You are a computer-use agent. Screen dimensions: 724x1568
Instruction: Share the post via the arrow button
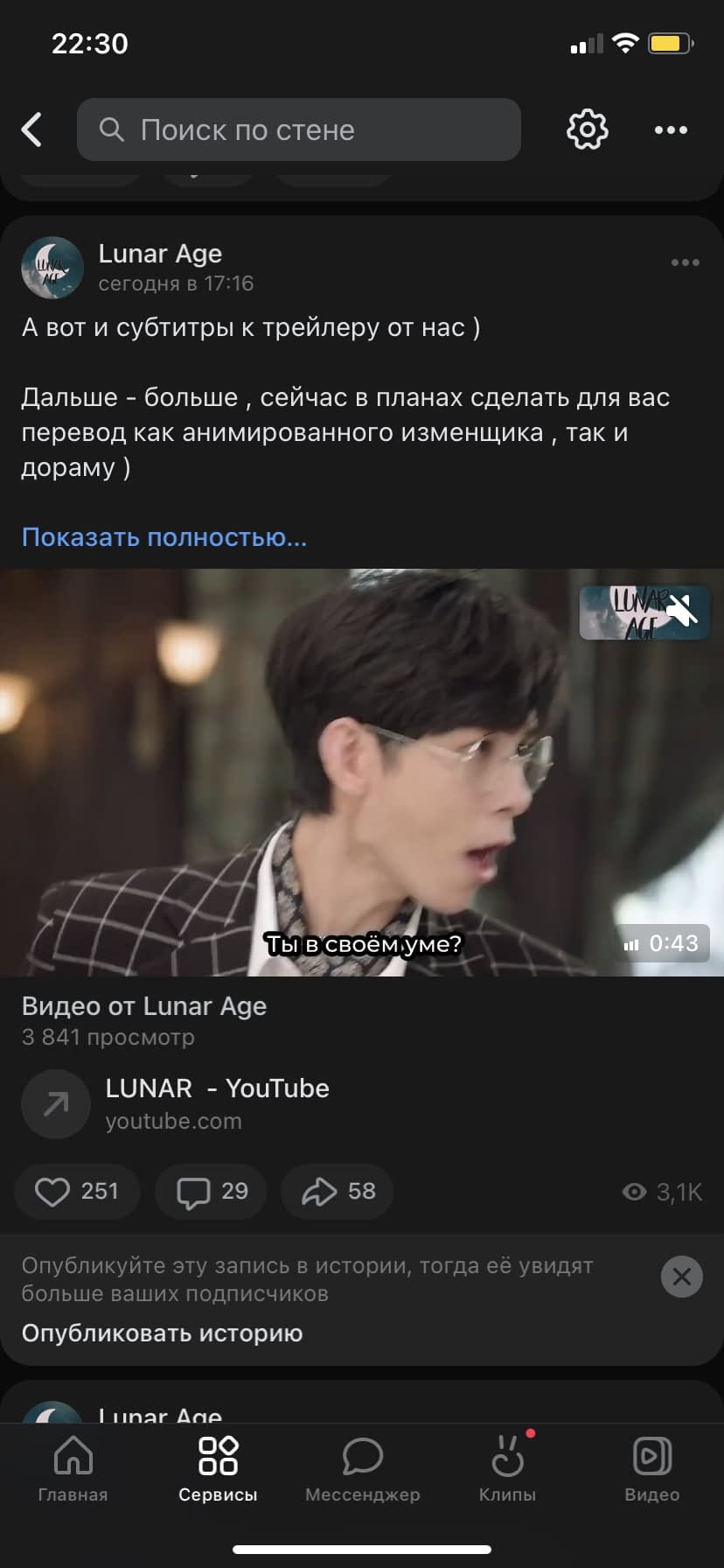pos(337,1191)
